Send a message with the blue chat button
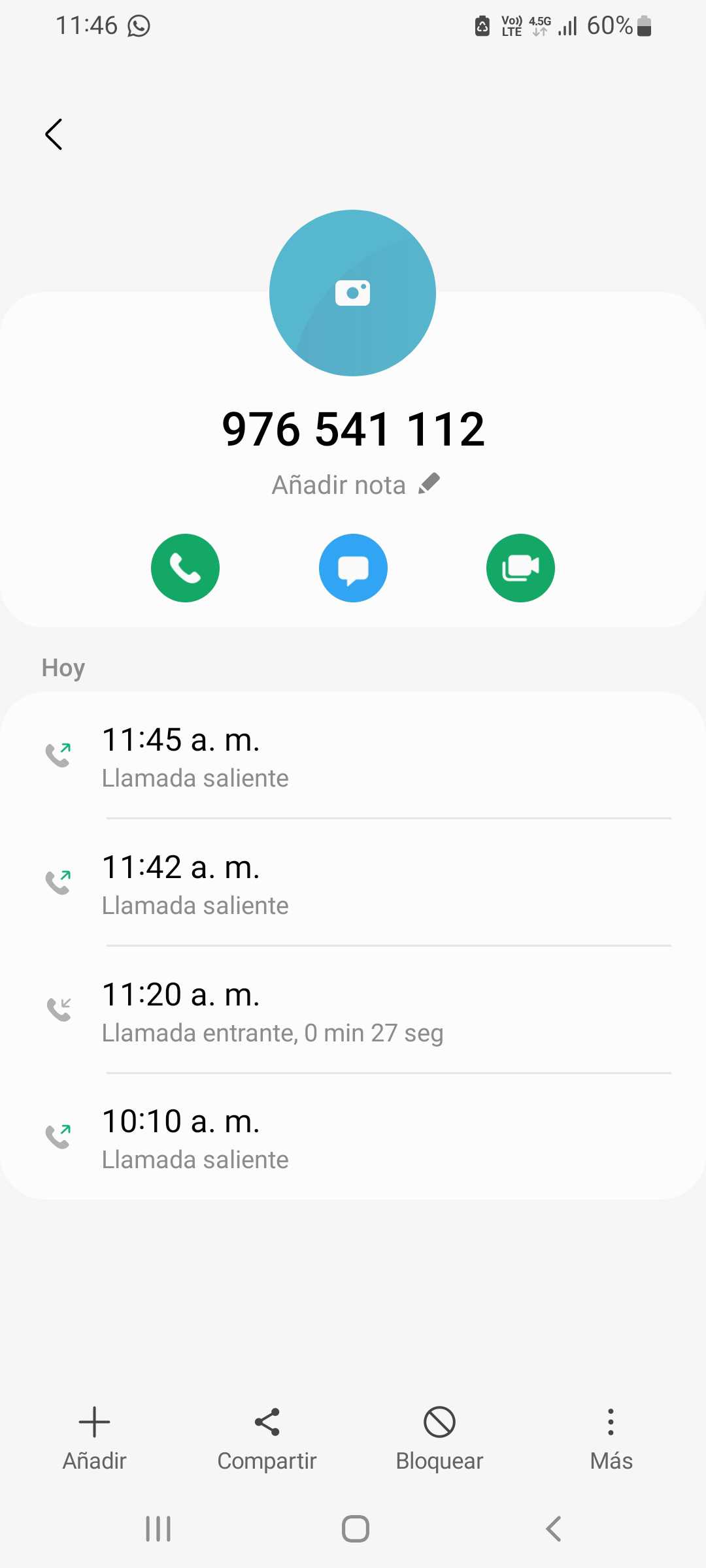This screenshot has height=1568, width=706. pos(353,568)
